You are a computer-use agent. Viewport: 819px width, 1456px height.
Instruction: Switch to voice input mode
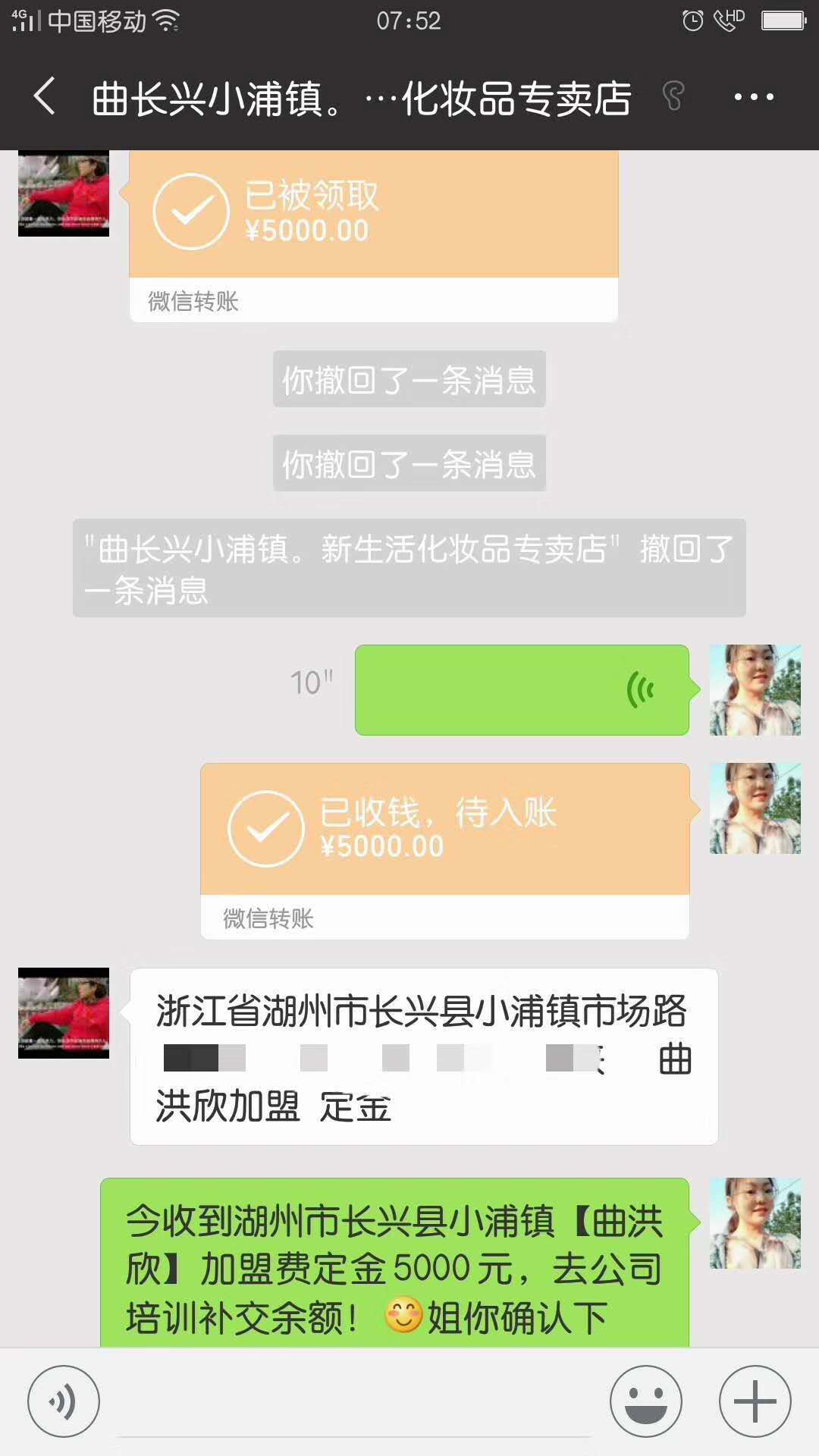64,1401
